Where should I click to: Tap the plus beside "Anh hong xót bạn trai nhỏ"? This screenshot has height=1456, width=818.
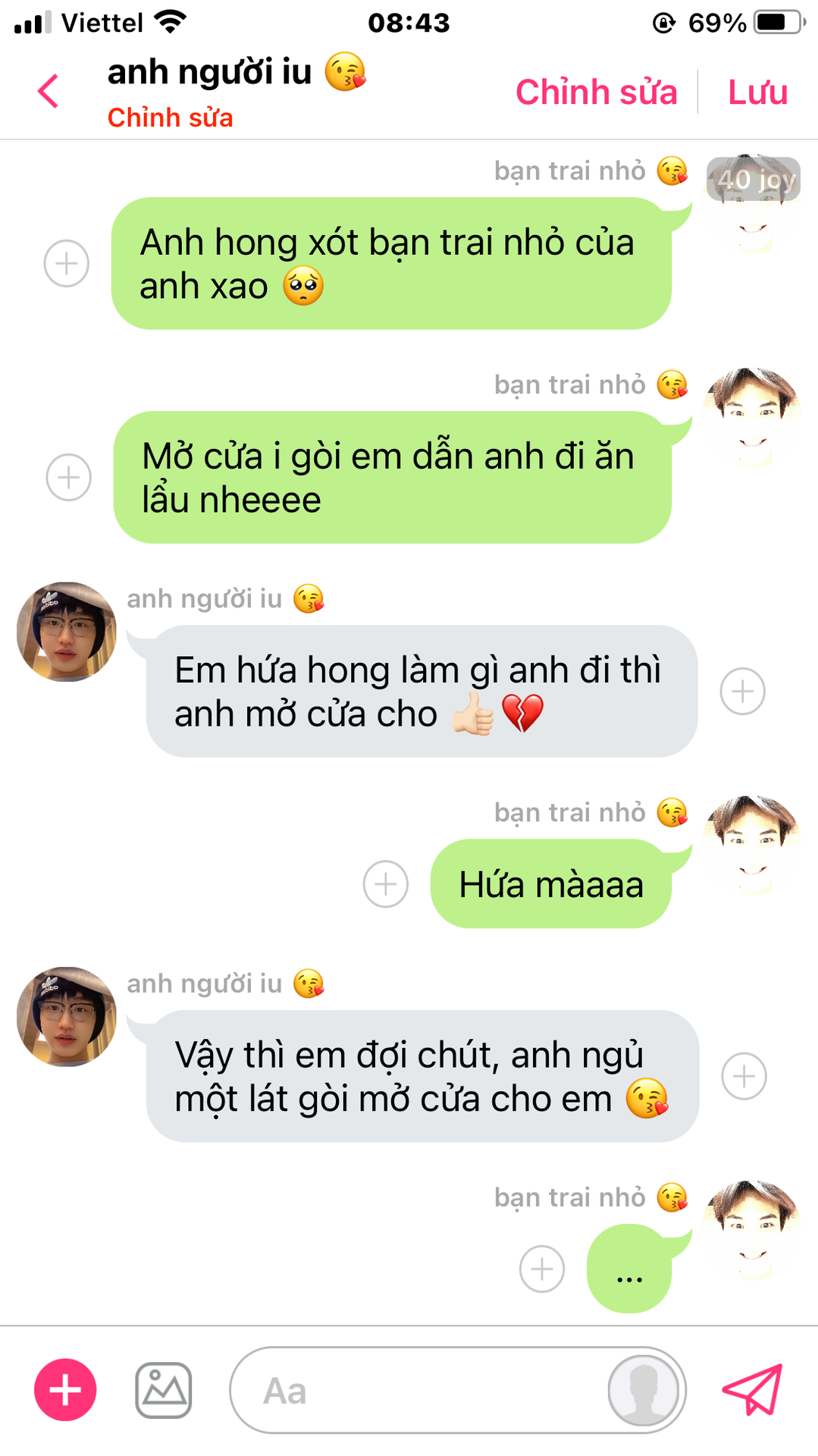click(67, 264)
